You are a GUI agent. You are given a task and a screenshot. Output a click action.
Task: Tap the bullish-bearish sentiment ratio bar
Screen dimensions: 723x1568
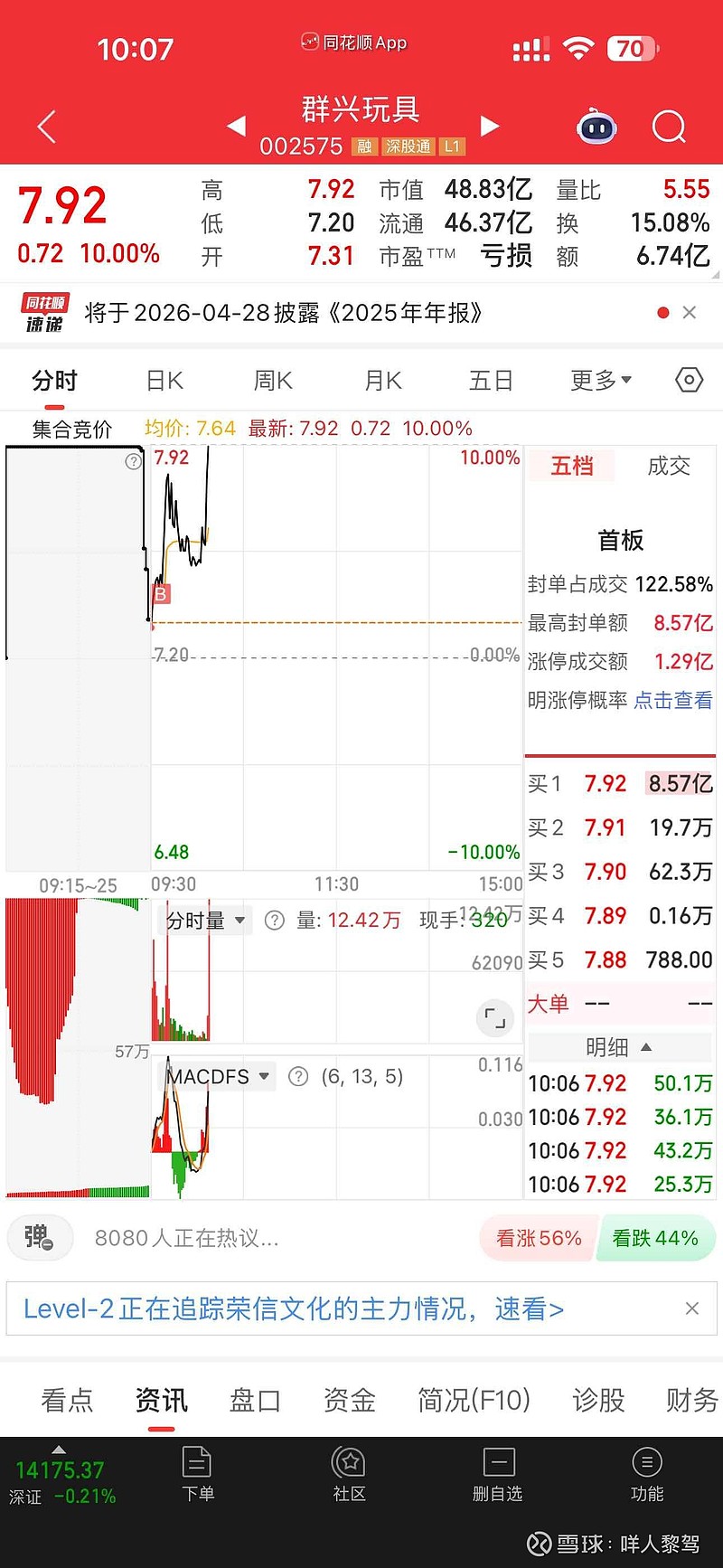click(x=596, y=1237)
